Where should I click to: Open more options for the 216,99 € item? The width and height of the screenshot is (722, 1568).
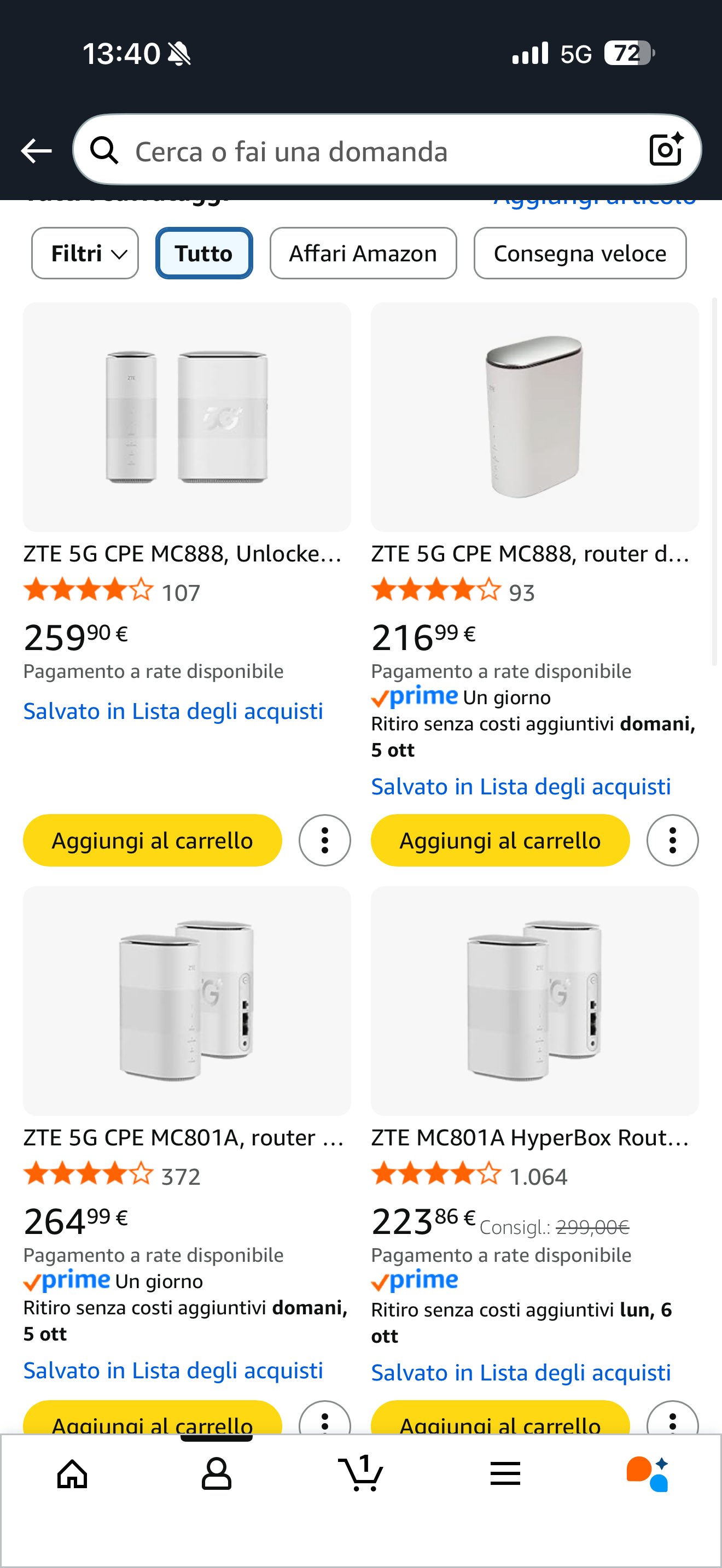click(x=672, y=841)
